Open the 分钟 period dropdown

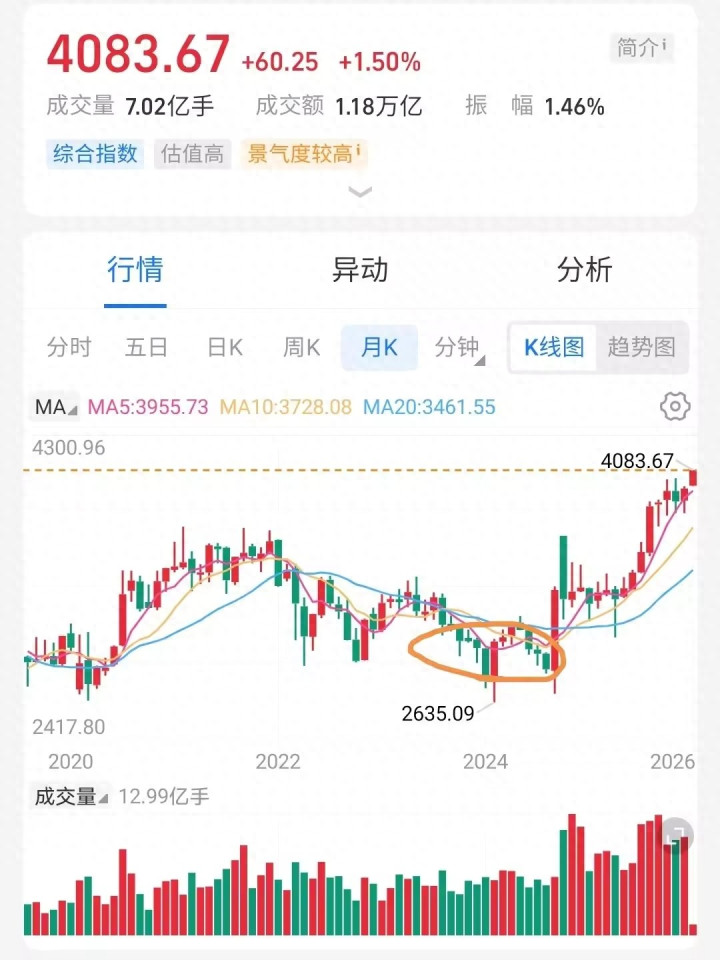pos(459,348)
